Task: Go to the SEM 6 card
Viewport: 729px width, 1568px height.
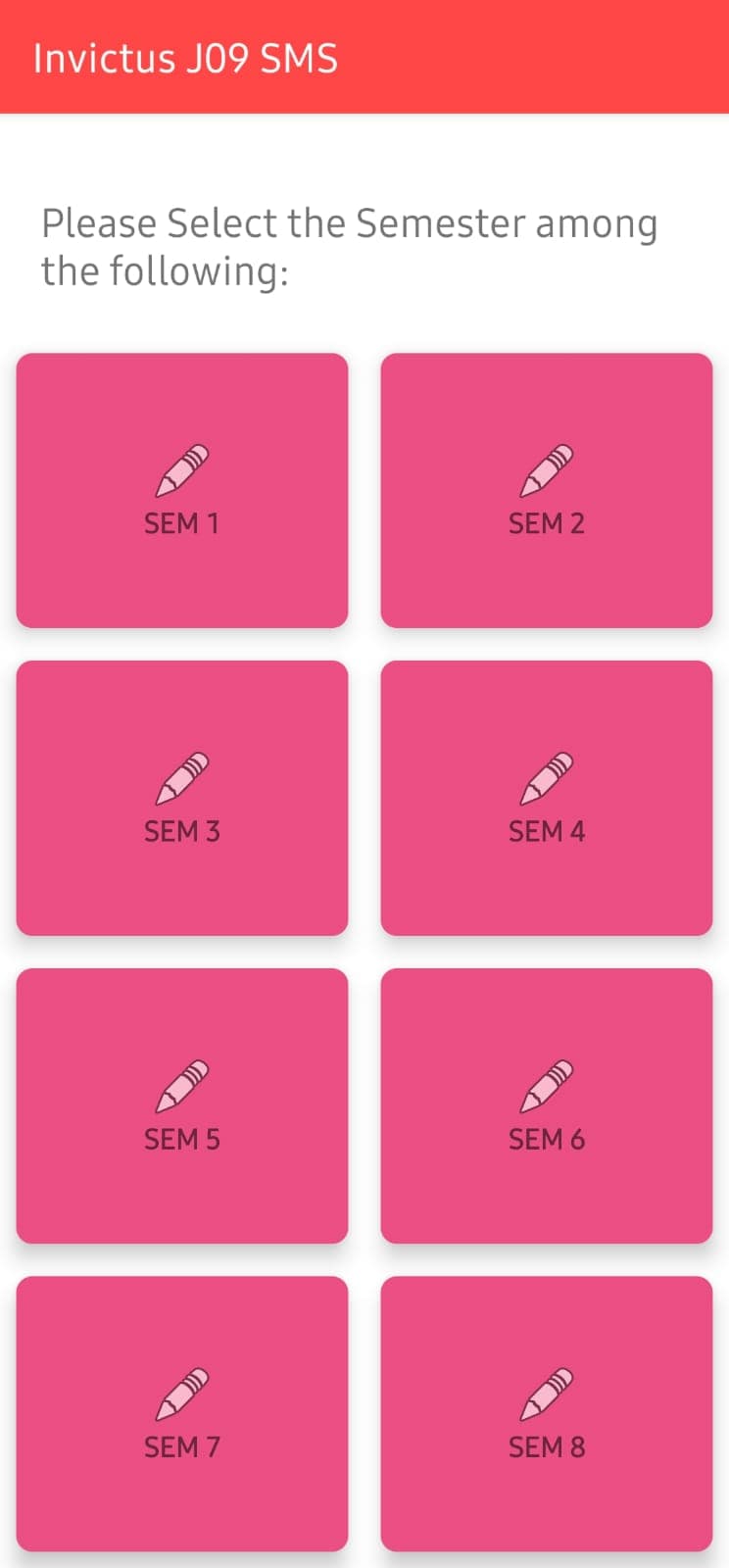Action: tap(546, 1106)
